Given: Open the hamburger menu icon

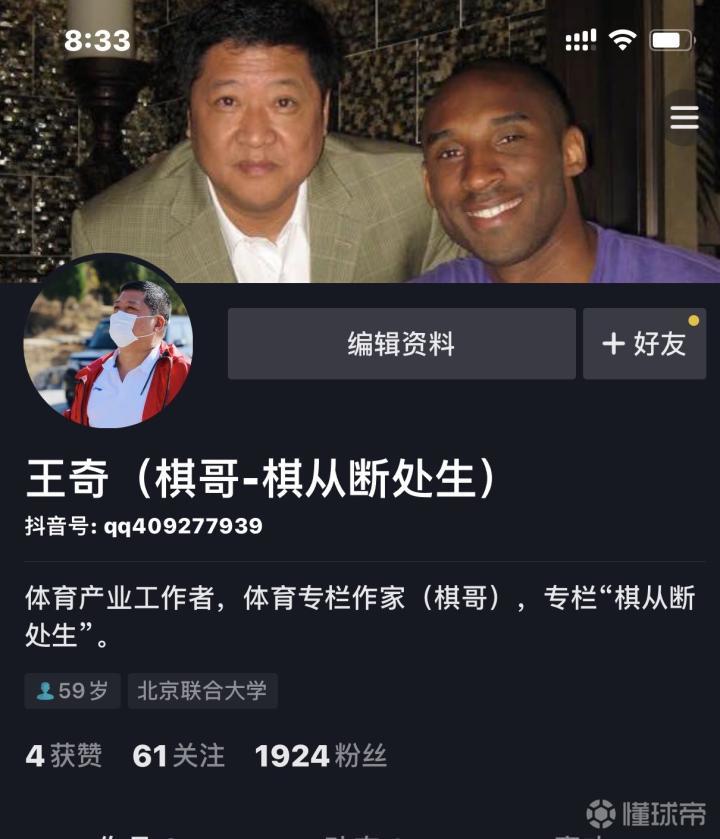Looking at the screenshot, I should pos(684,118).
